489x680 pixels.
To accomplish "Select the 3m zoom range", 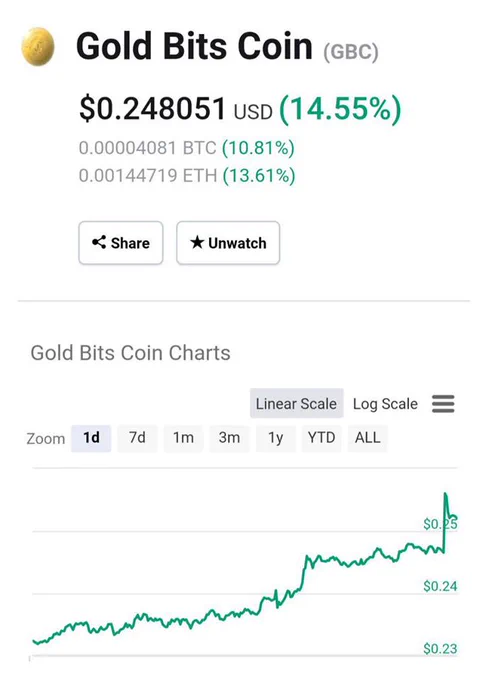I will pyautogui.click(x=229, y=438).
